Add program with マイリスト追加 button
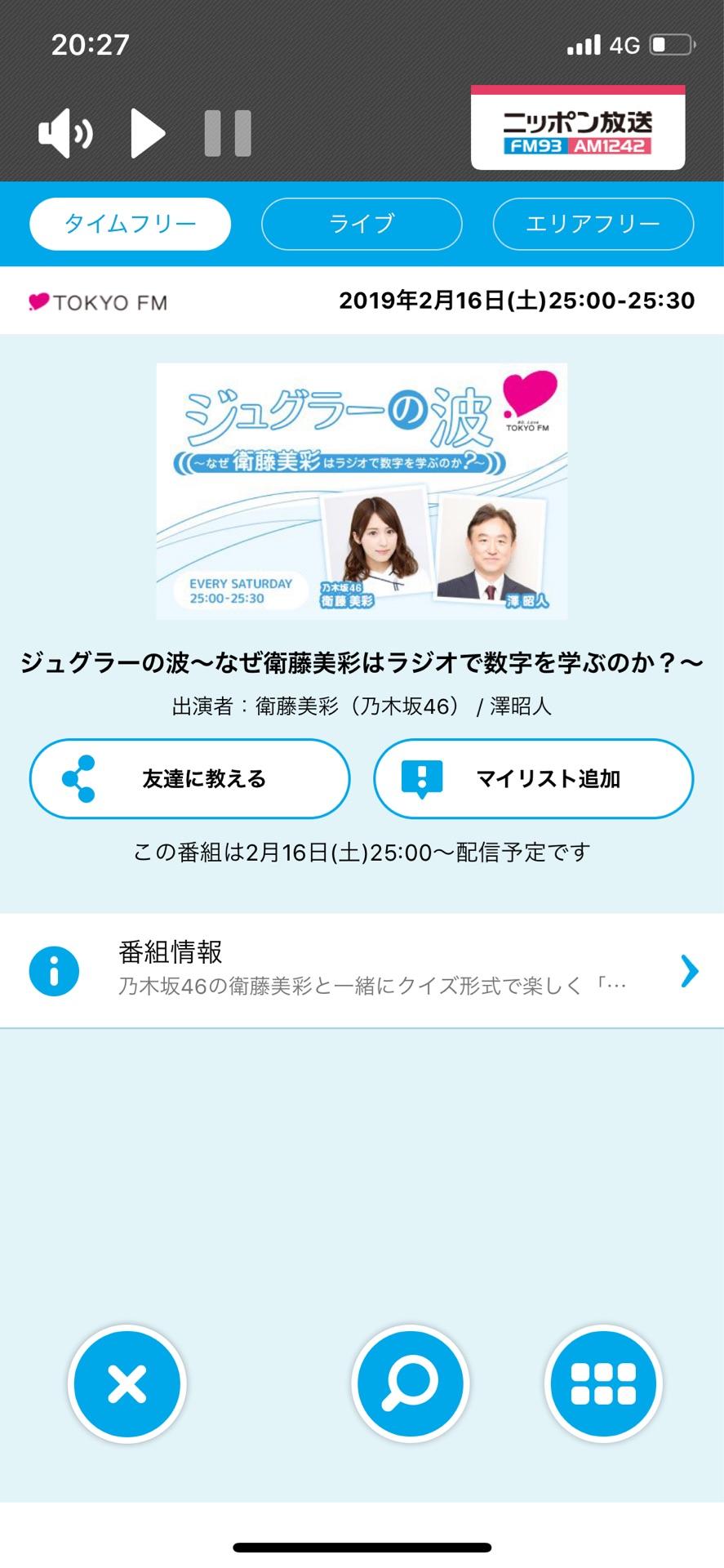Image resolution: width=724 pixels, height=1568 pixels. tap(534, 778)
